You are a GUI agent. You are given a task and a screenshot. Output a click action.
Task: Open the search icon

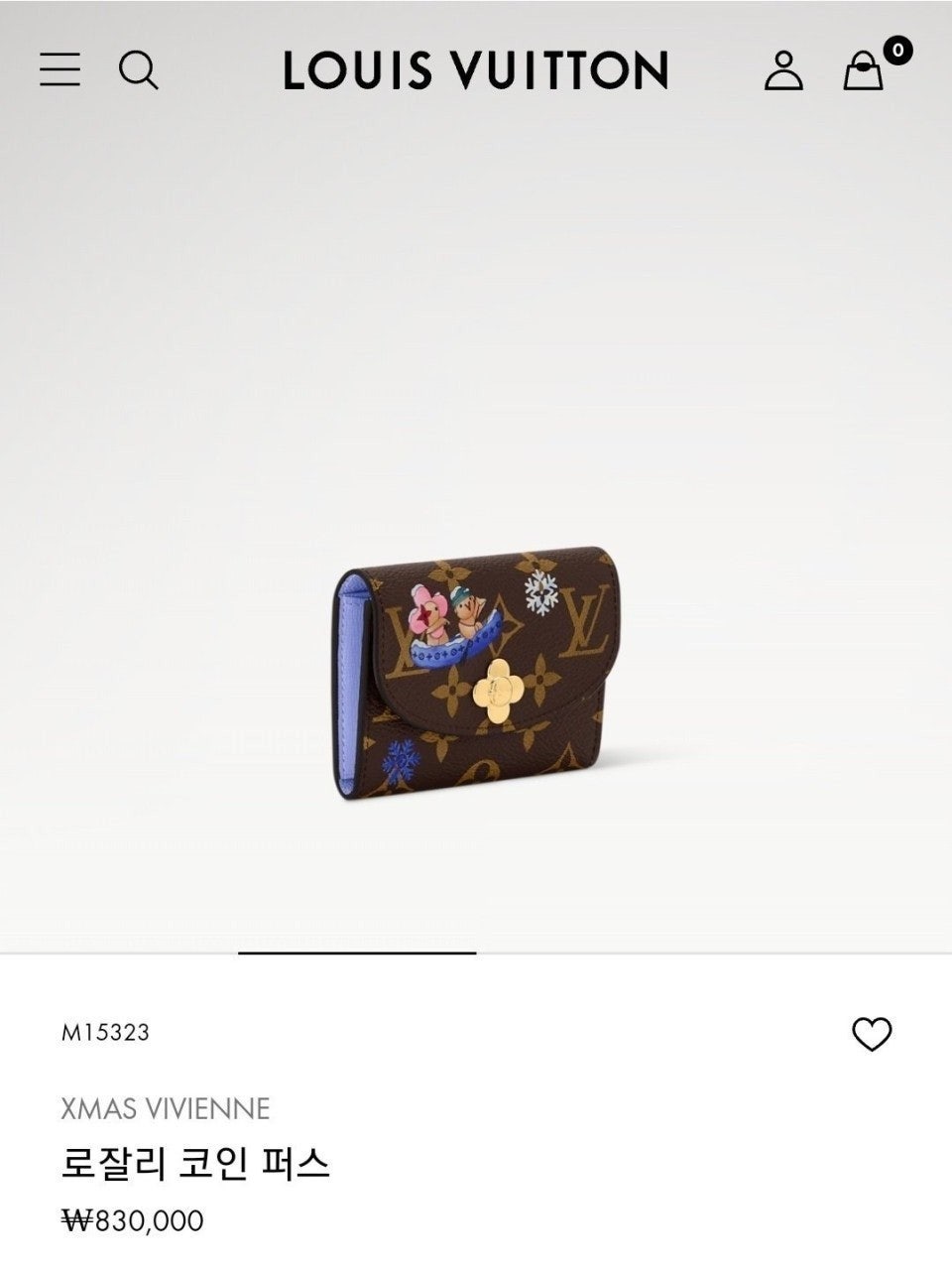point(138,69)
